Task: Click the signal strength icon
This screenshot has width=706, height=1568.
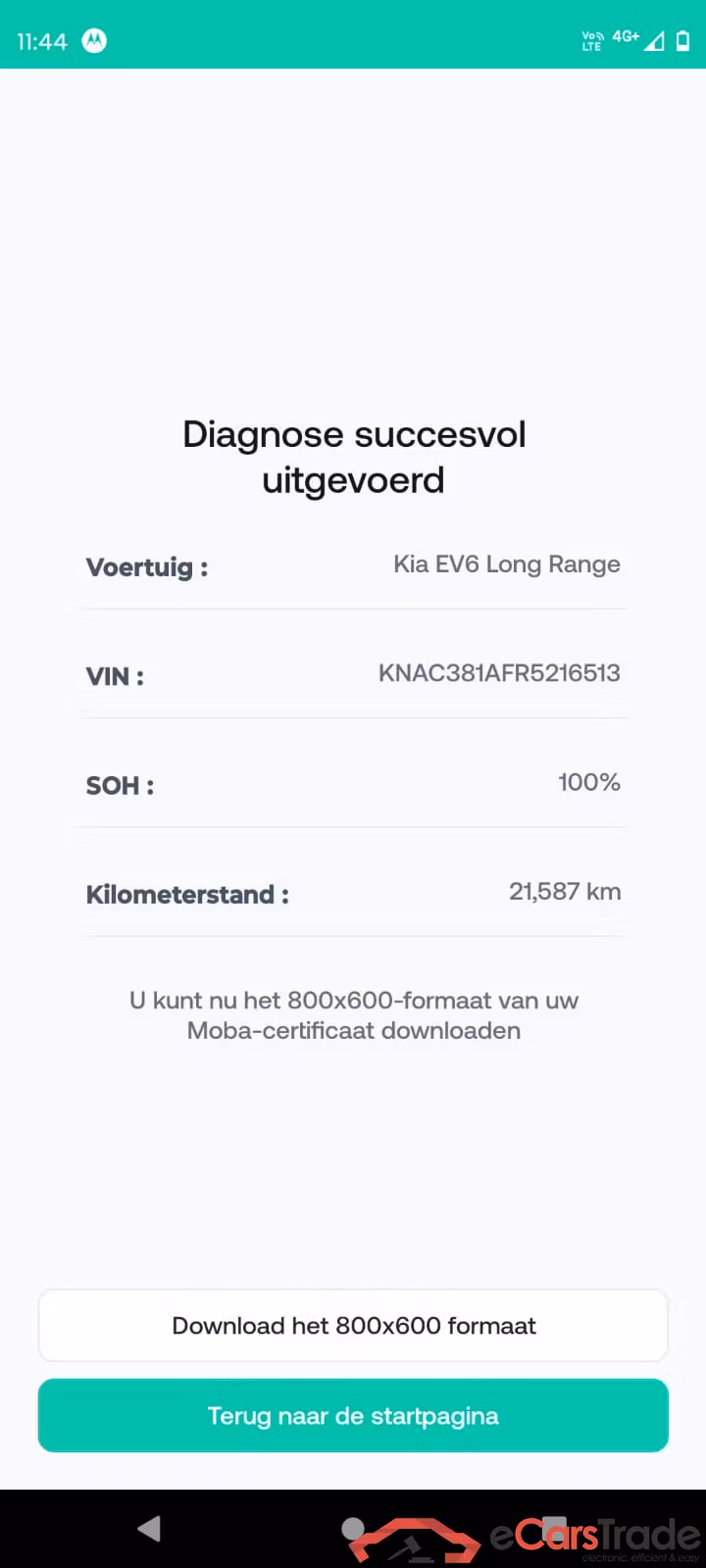Action: pyautogui.click(x=655, y=41)
